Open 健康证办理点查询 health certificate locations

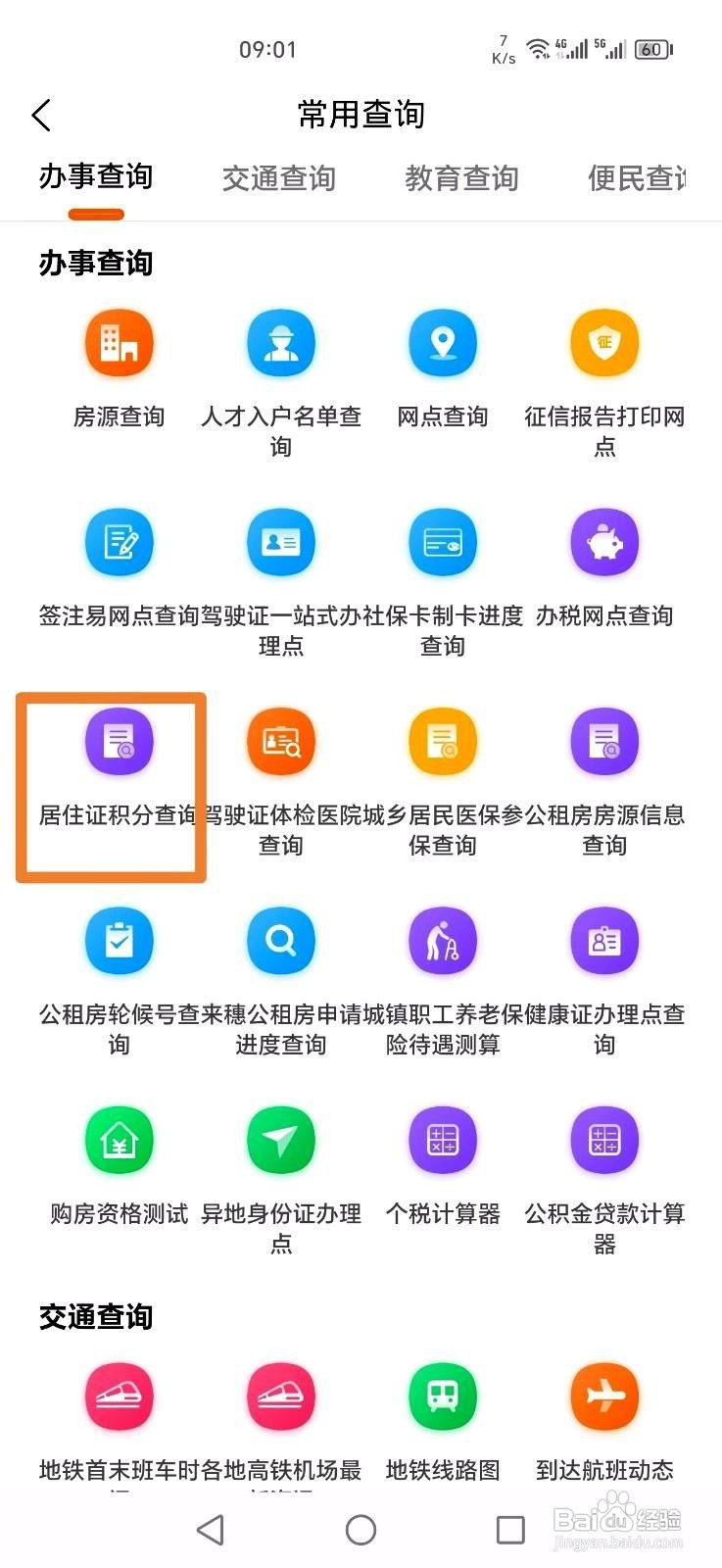[x=604, y=941]
